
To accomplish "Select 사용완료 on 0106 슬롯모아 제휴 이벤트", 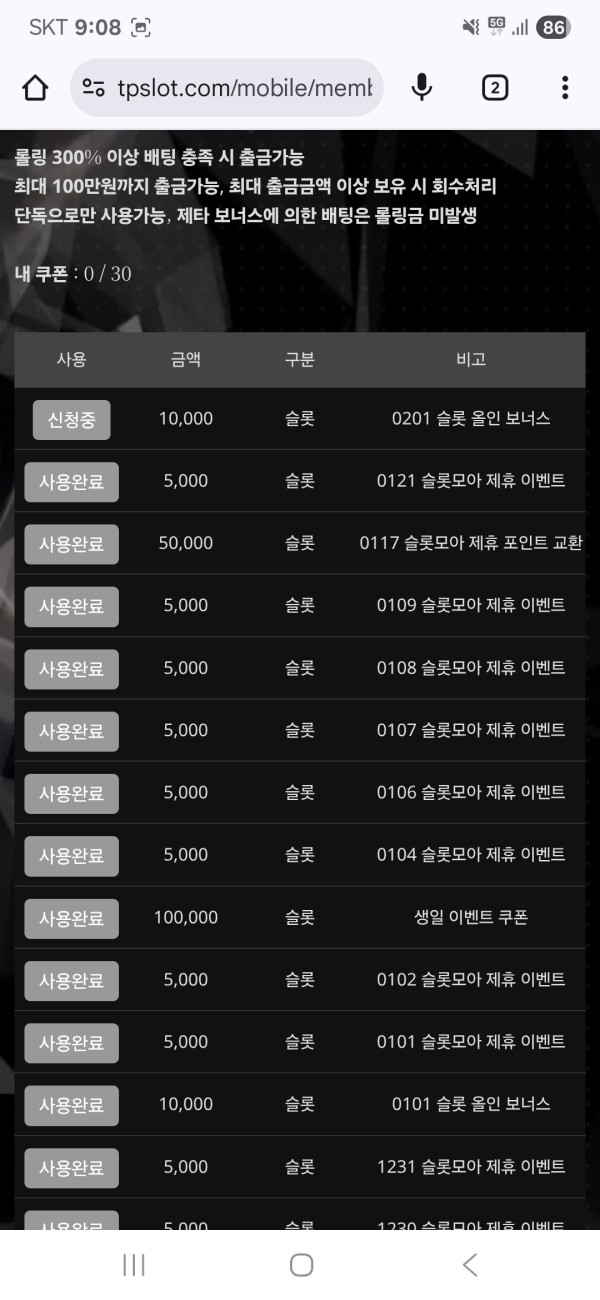I will 71,793.
